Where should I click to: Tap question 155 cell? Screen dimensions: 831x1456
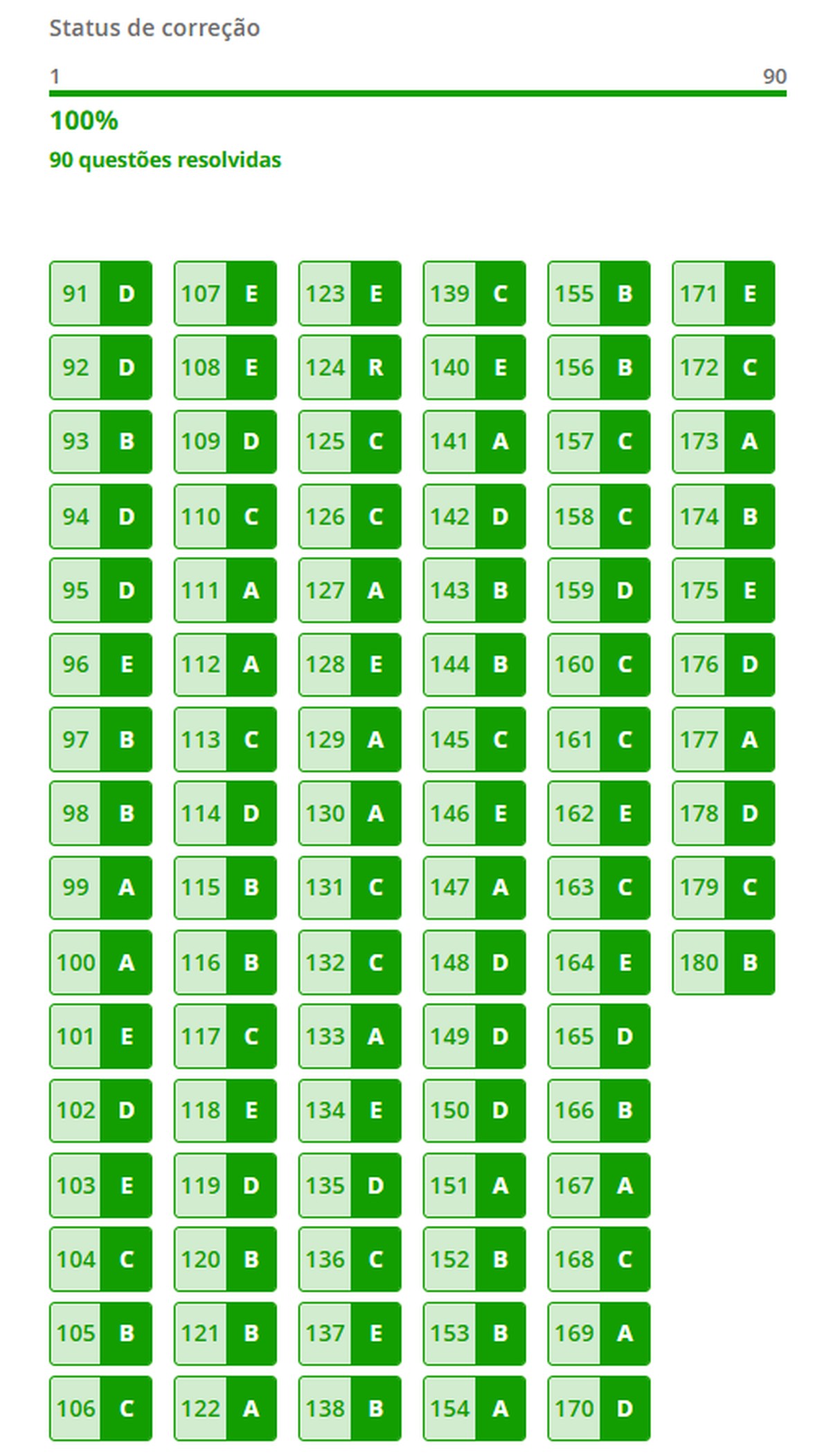click(599, 294)
